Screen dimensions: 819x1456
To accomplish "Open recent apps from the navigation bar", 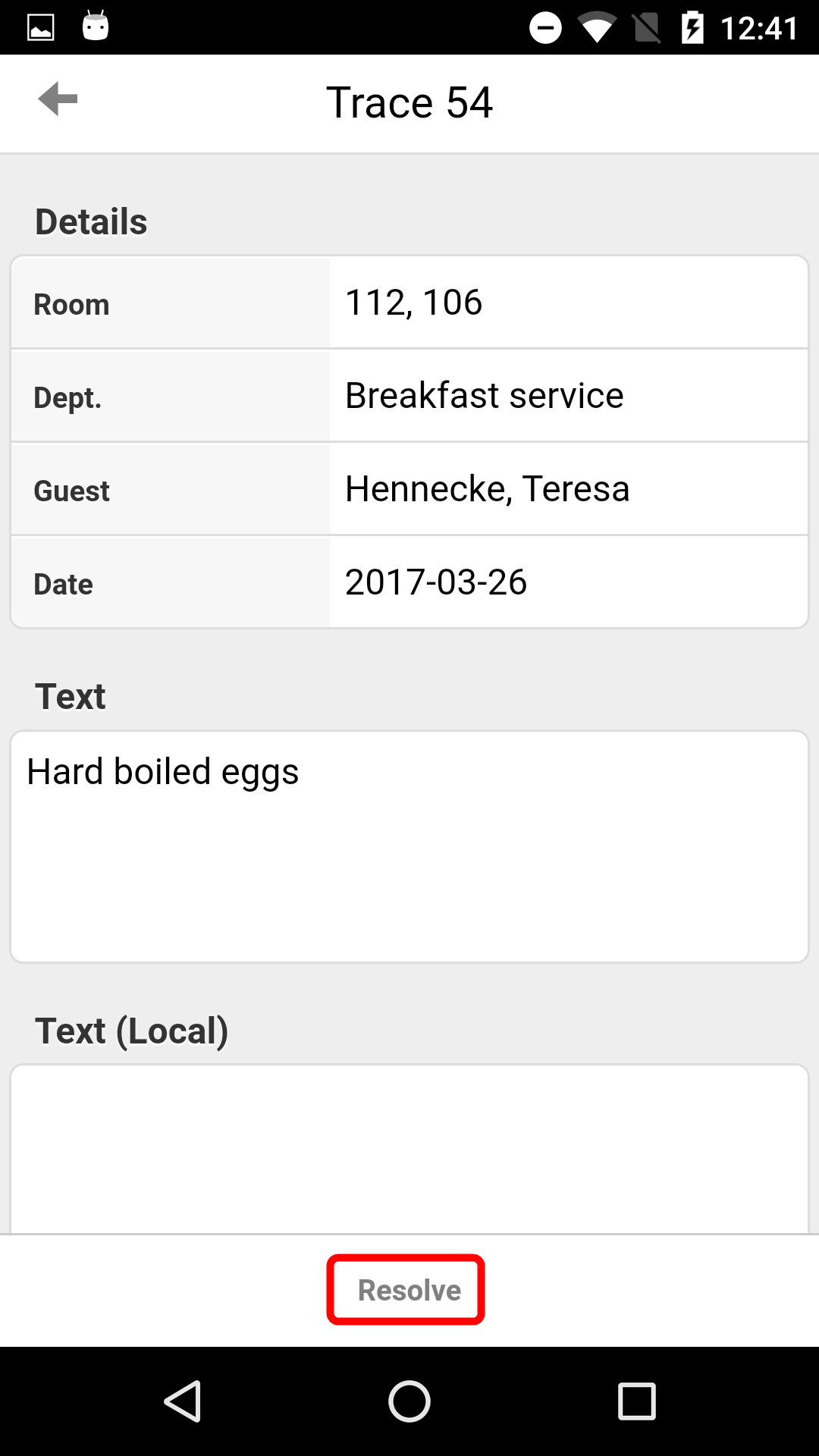I will tap(637, 1401).
